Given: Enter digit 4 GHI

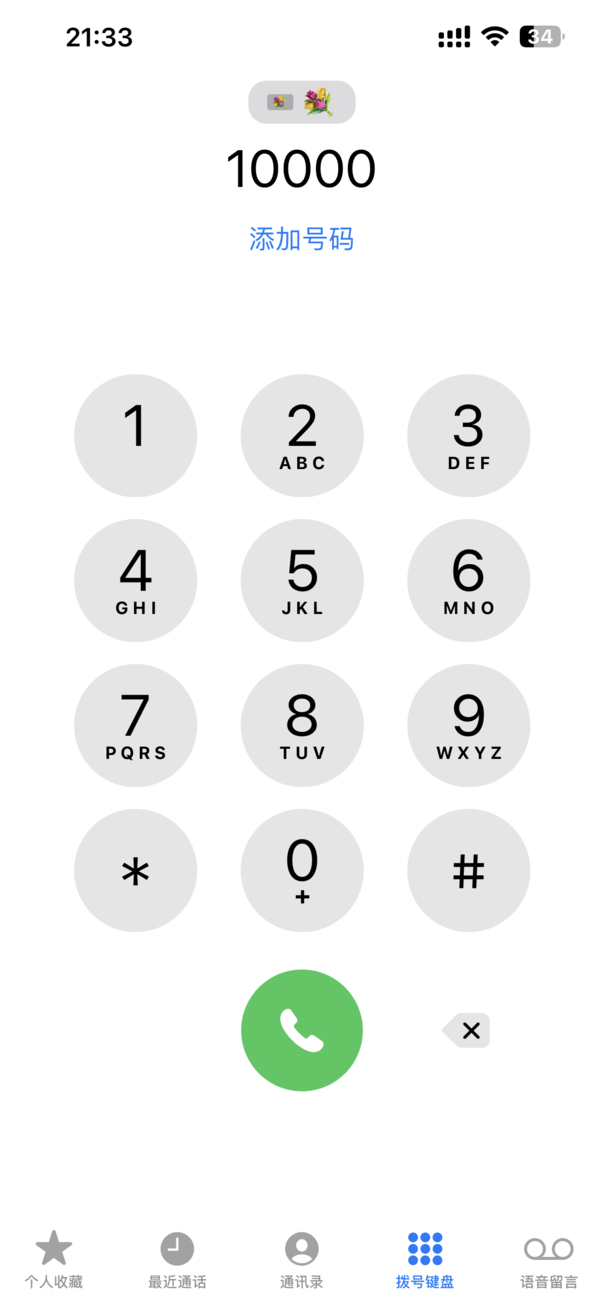Looking at the screenshot, I should pos(136,580).
